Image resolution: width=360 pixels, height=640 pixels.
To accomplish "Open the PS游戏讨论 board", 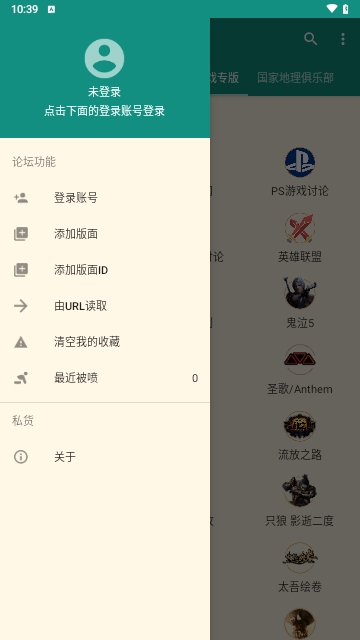I will coord(300,172).
